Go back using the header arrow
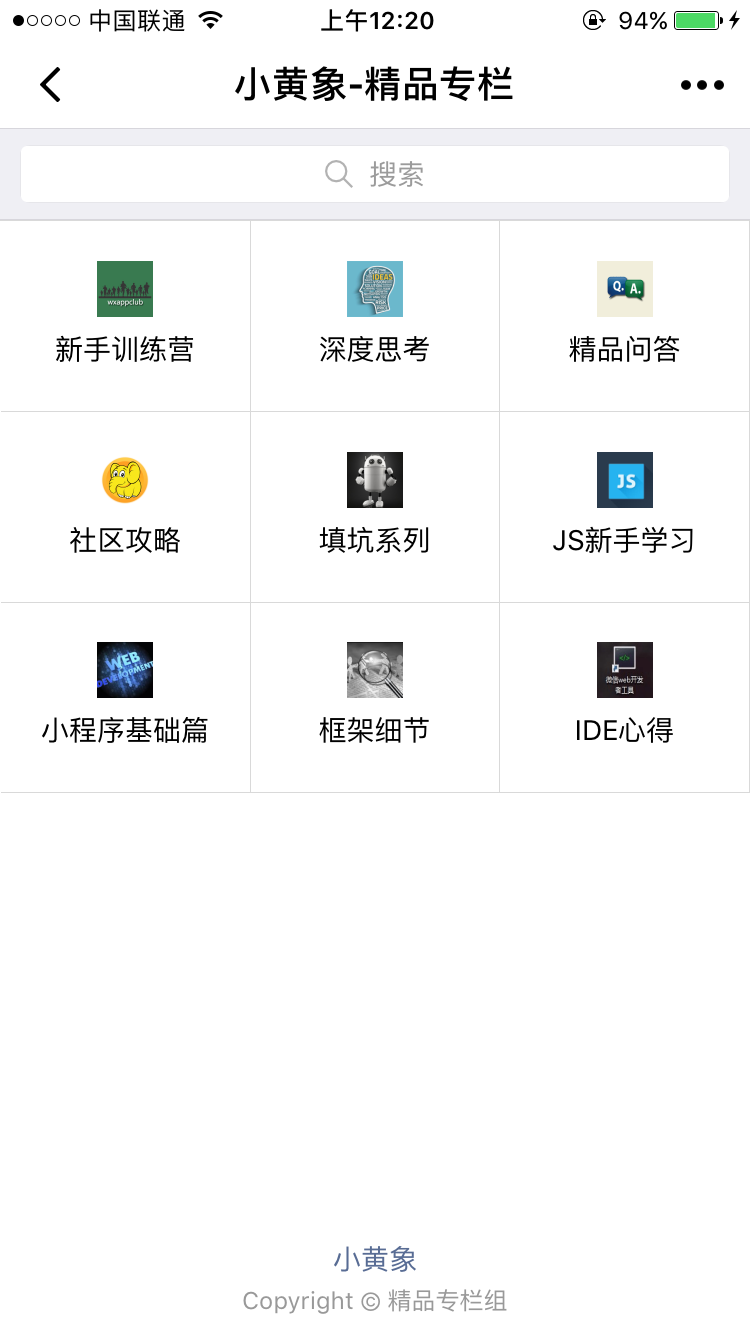The width and height of the screenshot is (750, 1334). click(x=51, y=85)
